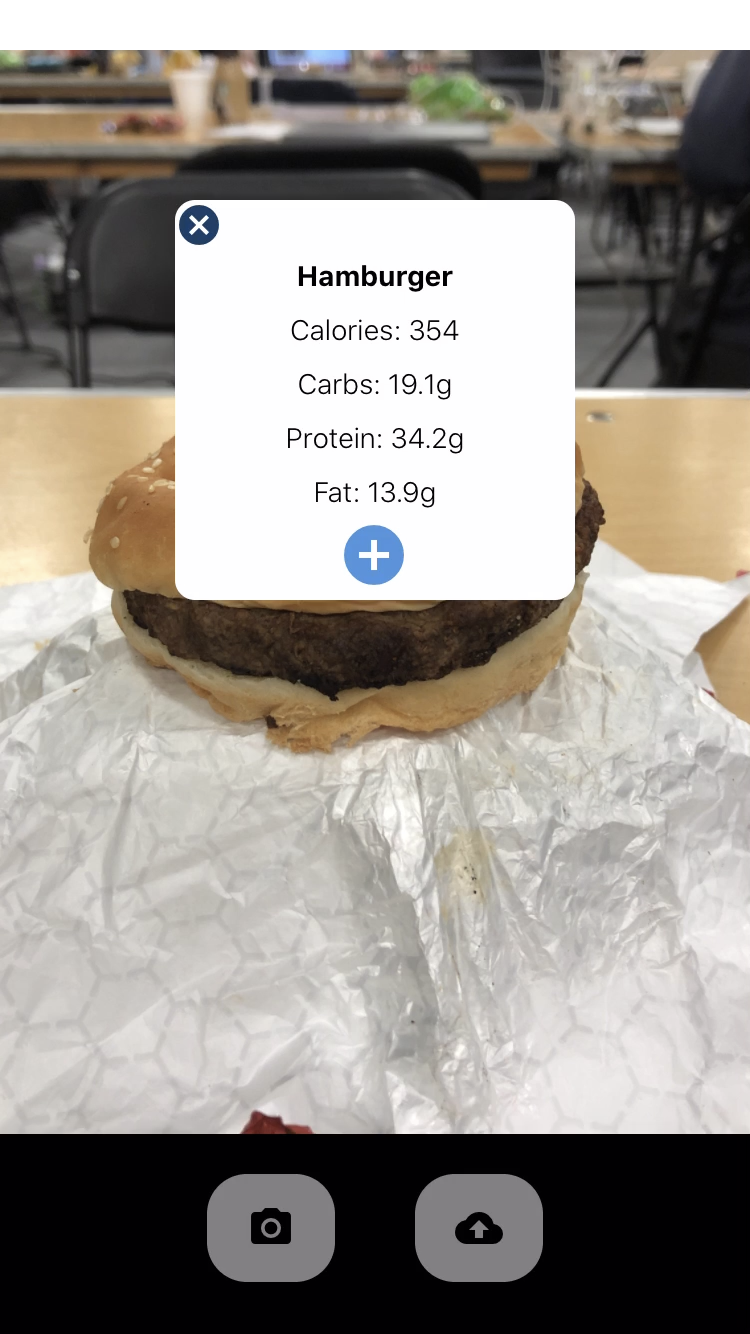Close the Hamburger nutrition popup
The height and width of the screenshot is (1334, 750).
pyautogui.click(x=199, y=225)
